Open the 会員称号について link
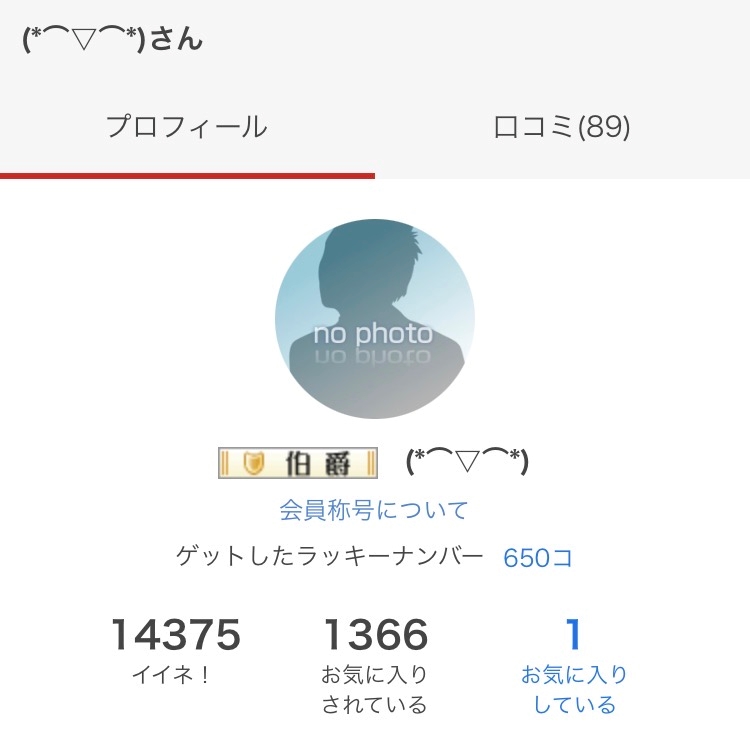The image size is (750, 756). point(374,510)
